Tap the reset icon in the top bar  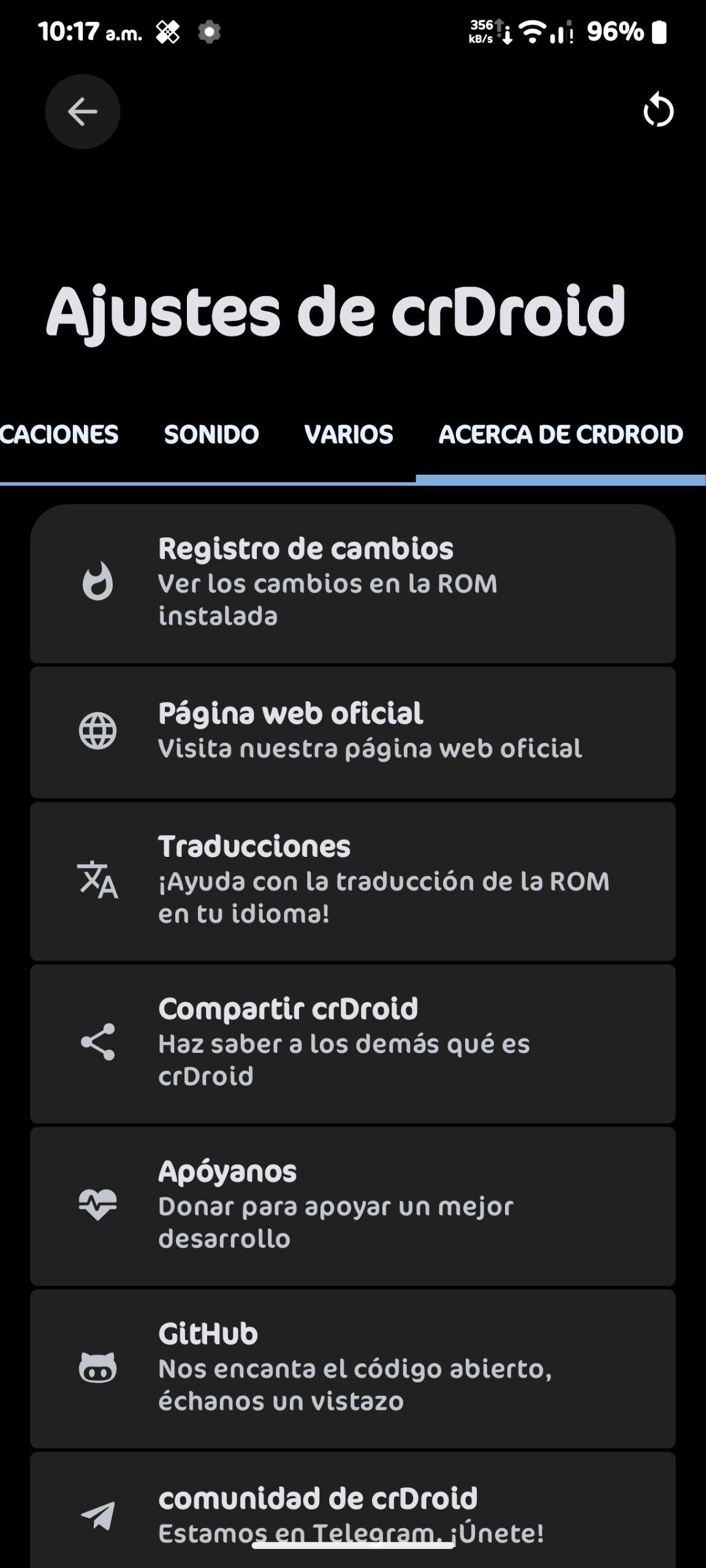pyautogui.click(x=658, y=111)
